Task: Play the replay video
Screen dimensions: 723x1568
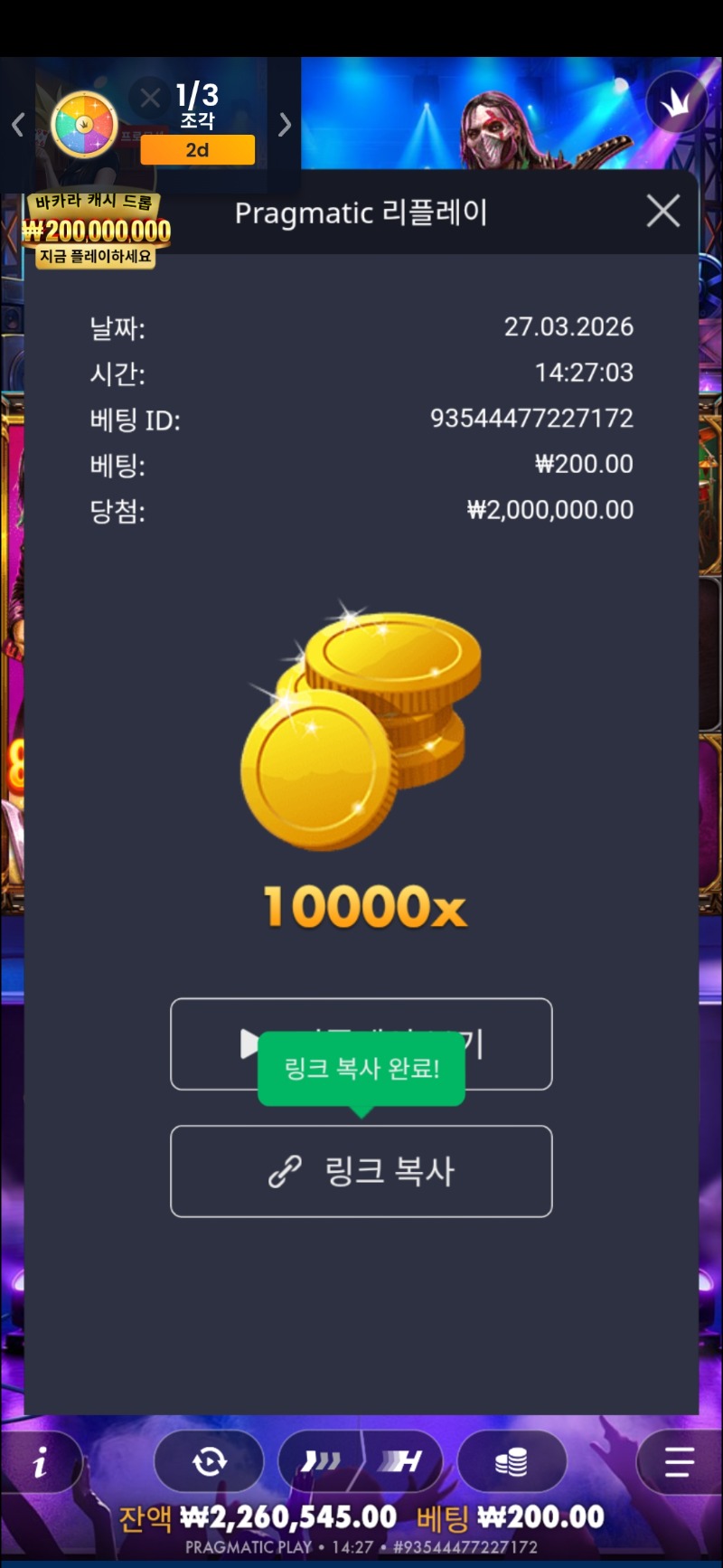Action: click(x=361, y=1044)
